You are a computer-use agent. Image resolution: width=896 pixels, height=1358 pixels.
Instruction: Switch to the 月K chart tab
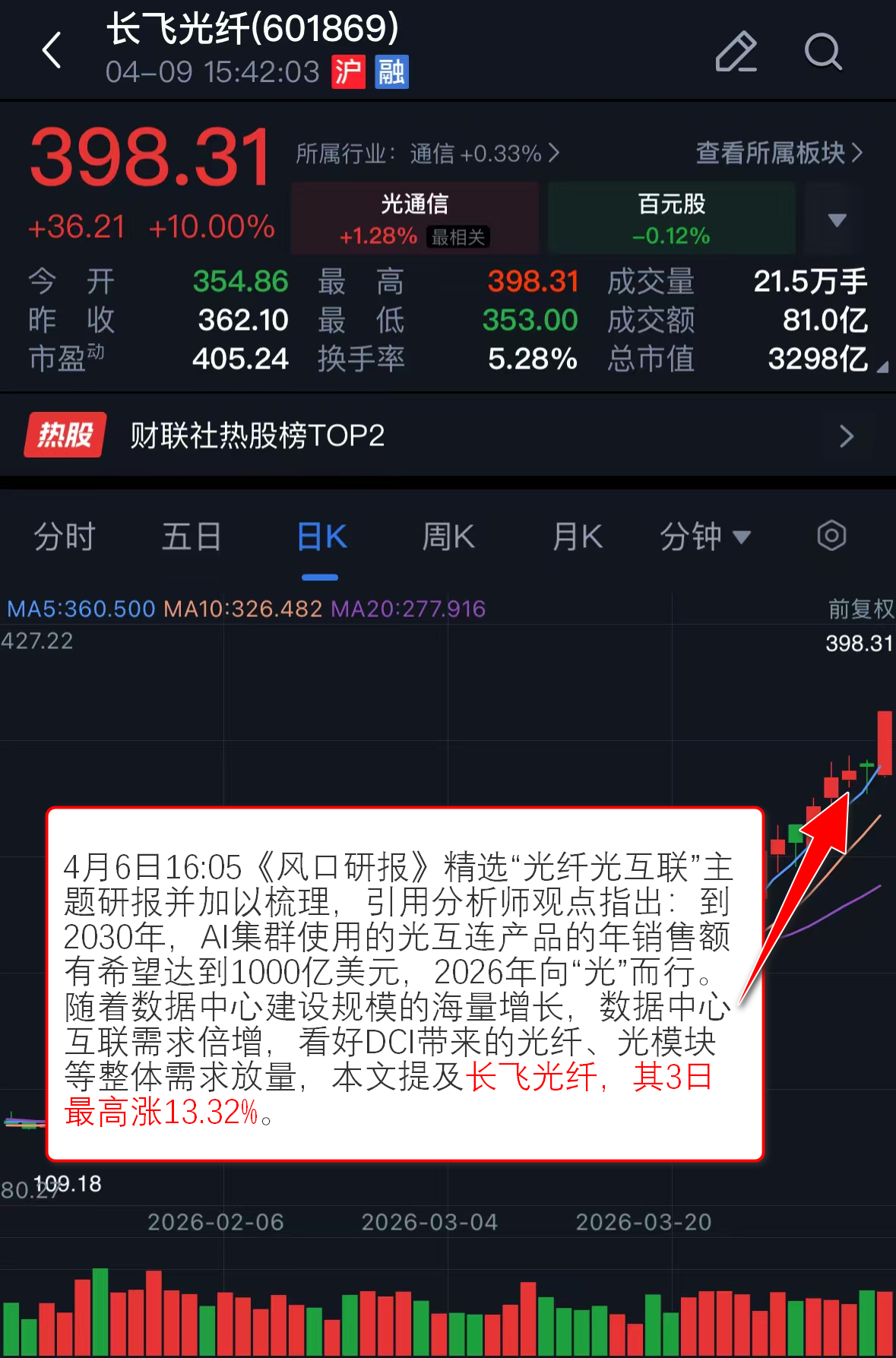(577, 537)
